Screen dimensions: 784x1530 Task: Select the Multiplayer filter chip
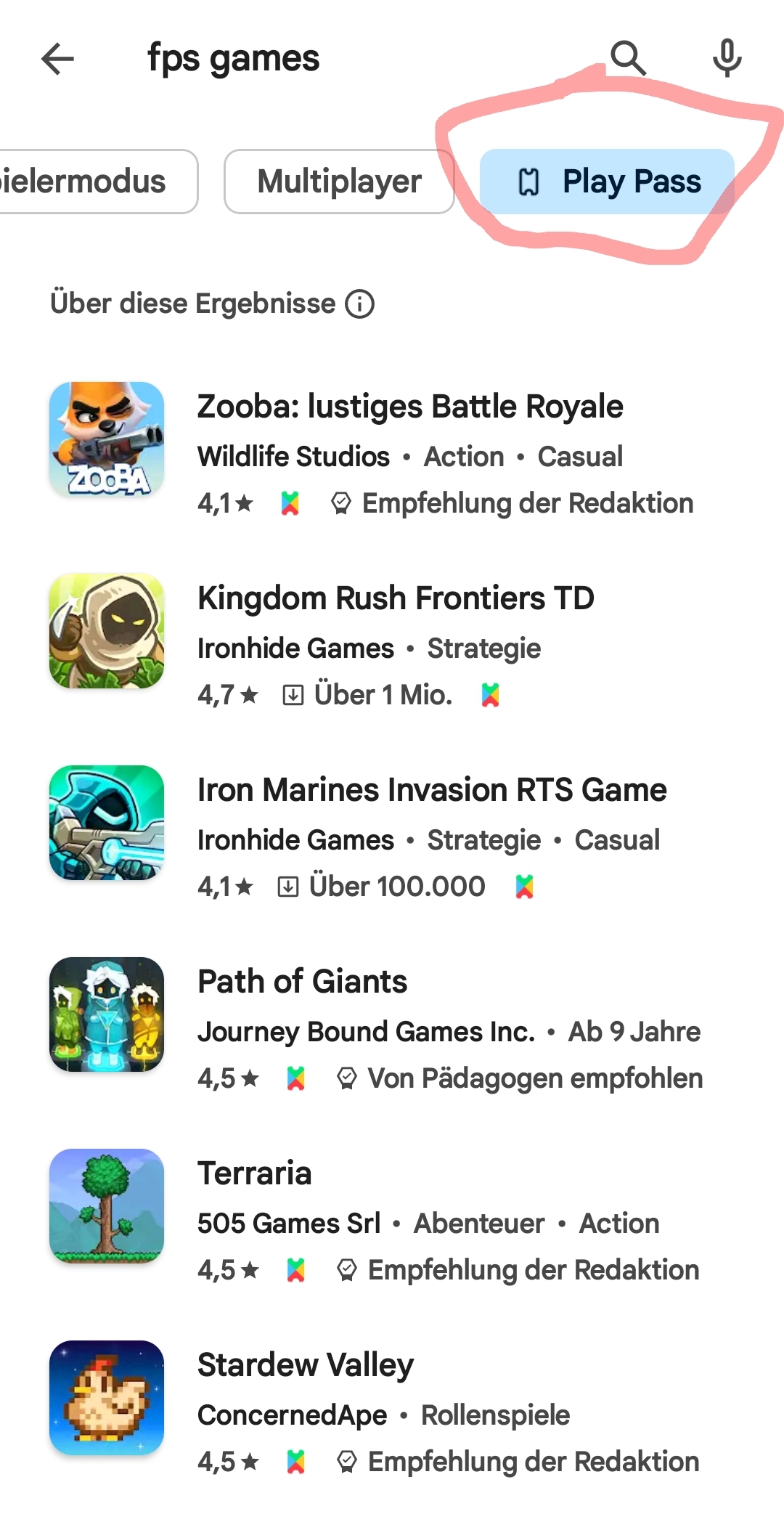pos(339,182)
